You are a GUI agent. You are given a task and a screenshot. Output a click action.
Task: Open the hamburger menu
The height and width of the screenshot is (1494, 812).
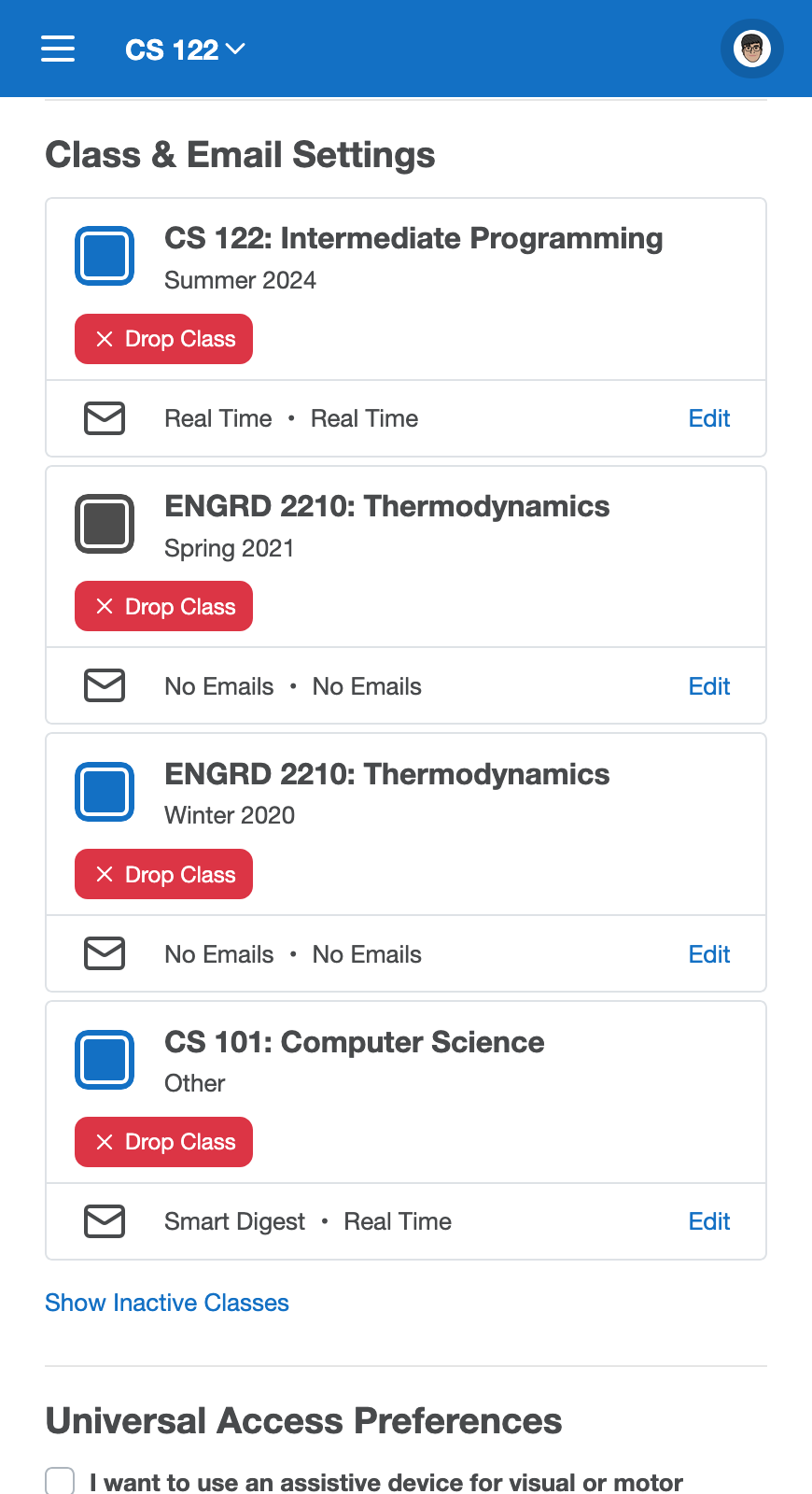click(58, 49)
